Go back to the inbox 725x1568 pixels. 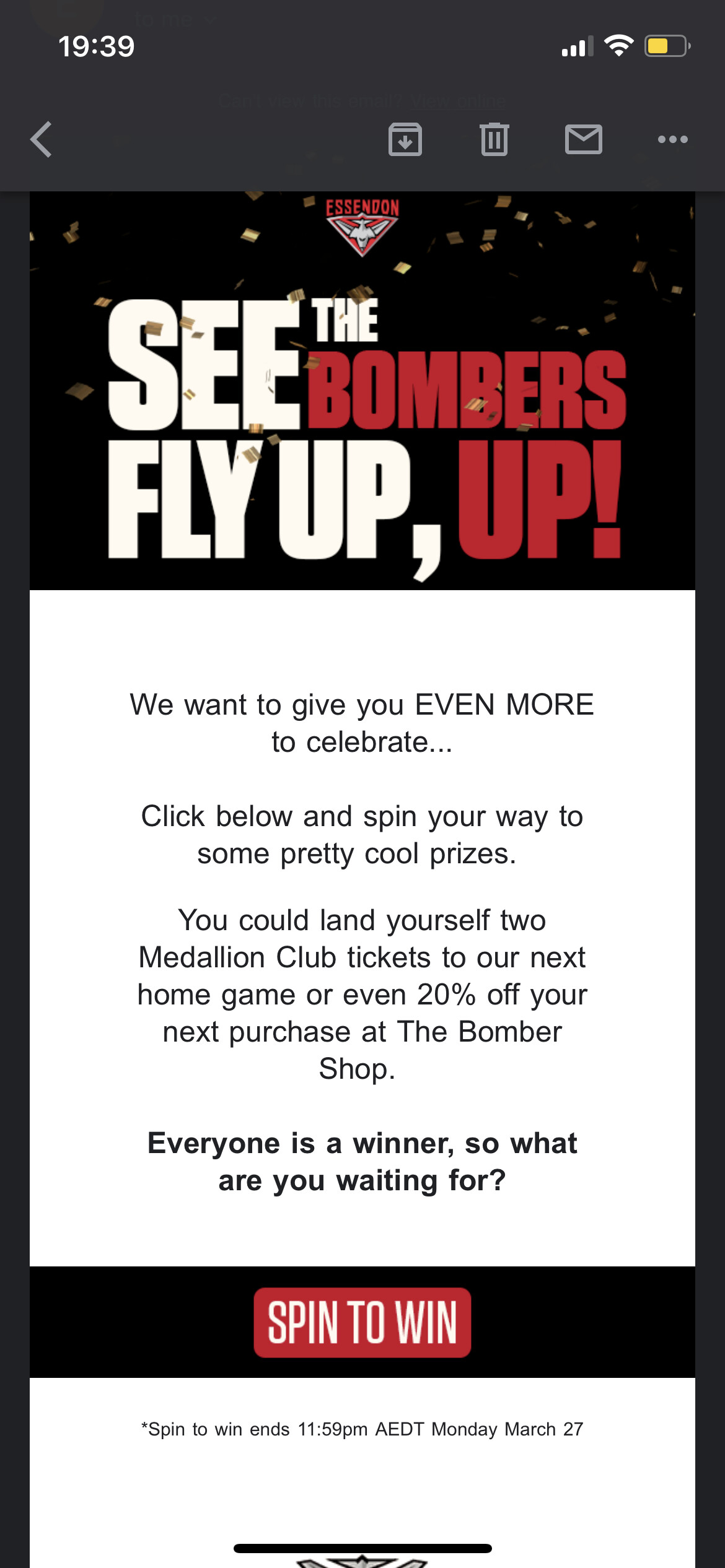(41, 139)
